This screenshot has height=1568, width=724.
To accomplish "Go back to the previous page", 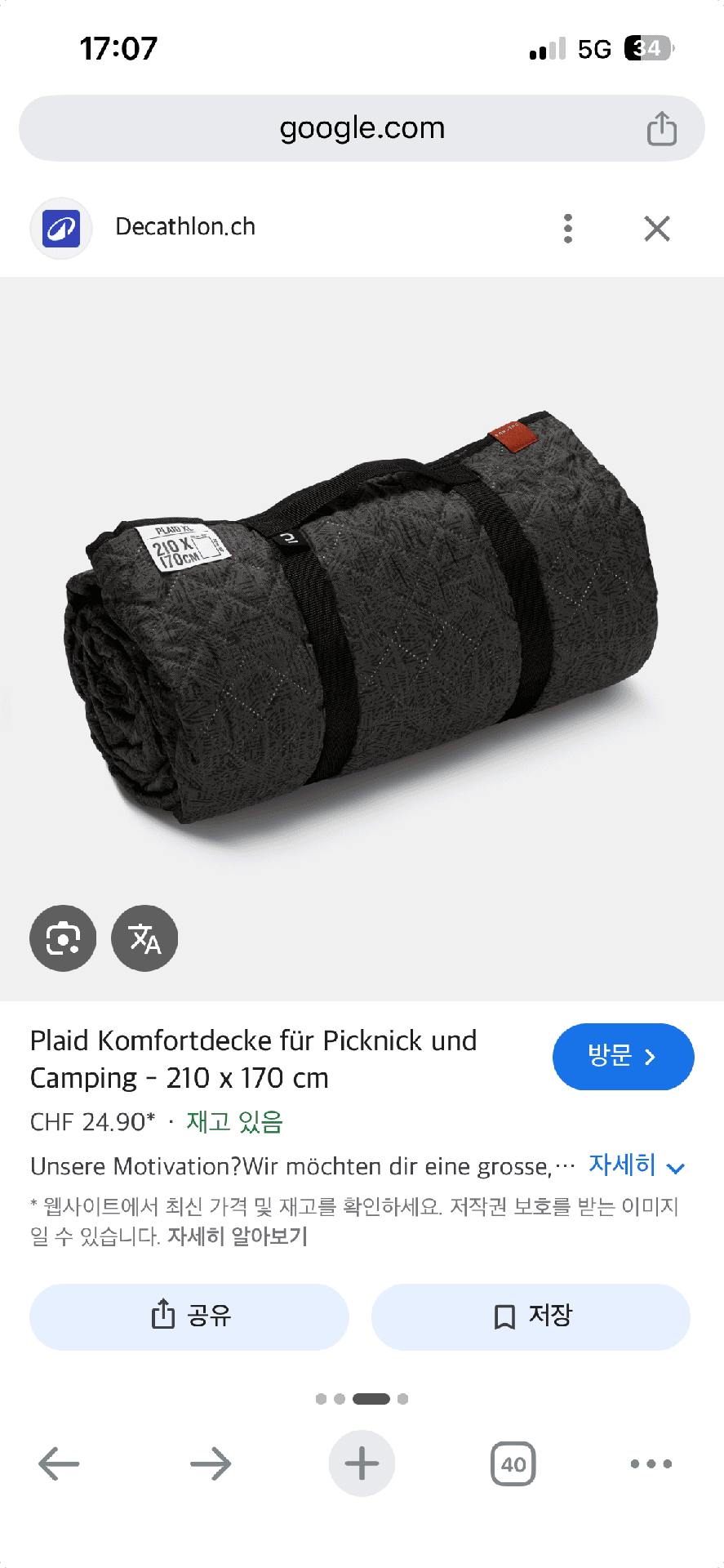I will 59,1463.
